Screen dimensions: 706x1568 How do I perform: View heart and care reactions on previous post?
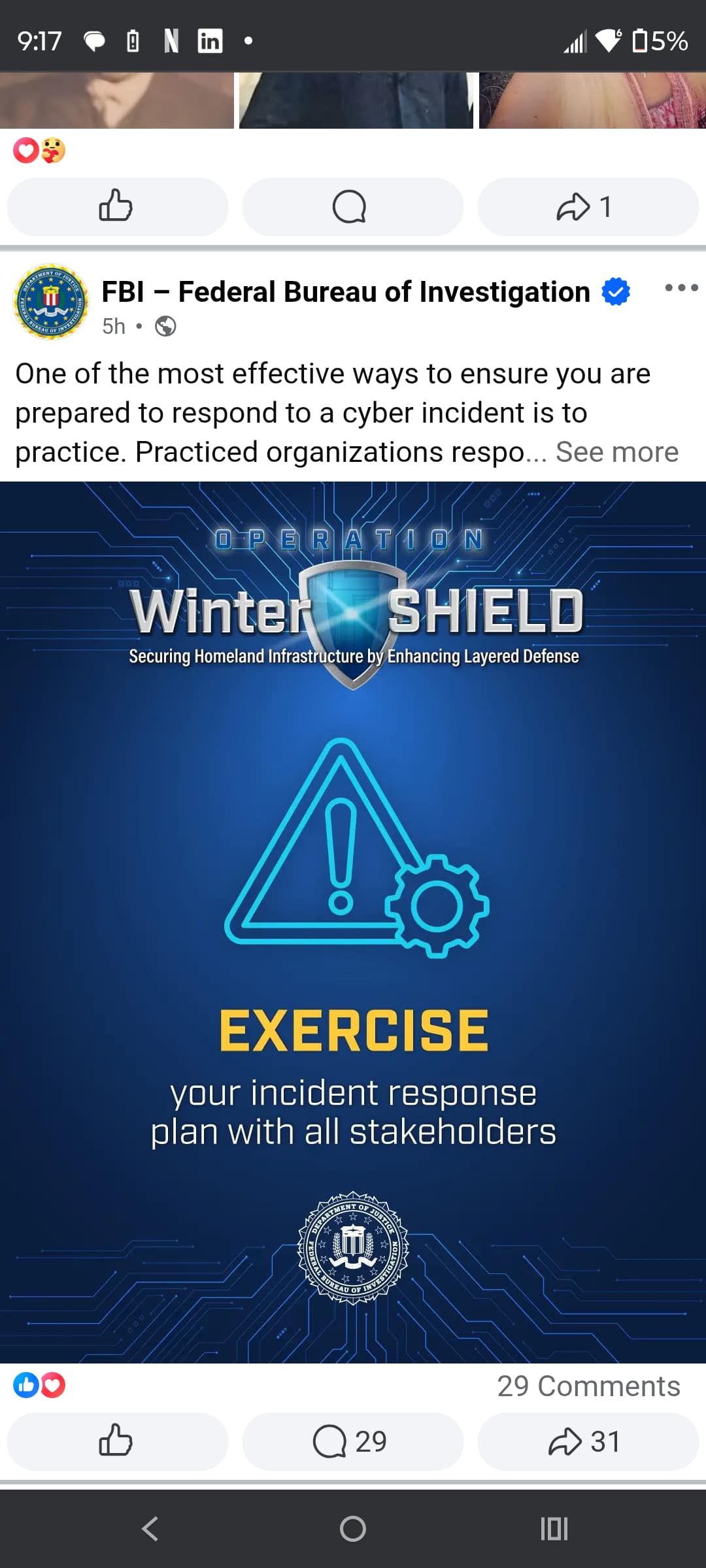(x=39, y=151)
